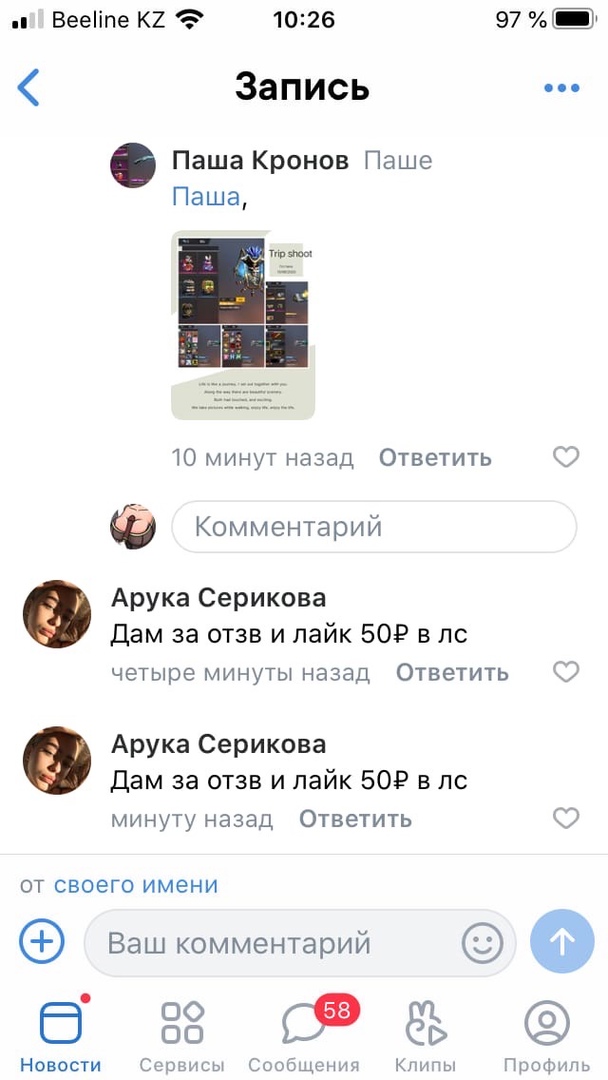The height and width of the screenshot is (1080, 608).
Task: Reply to the comment from a minute ago
Action: coord(355,819)
